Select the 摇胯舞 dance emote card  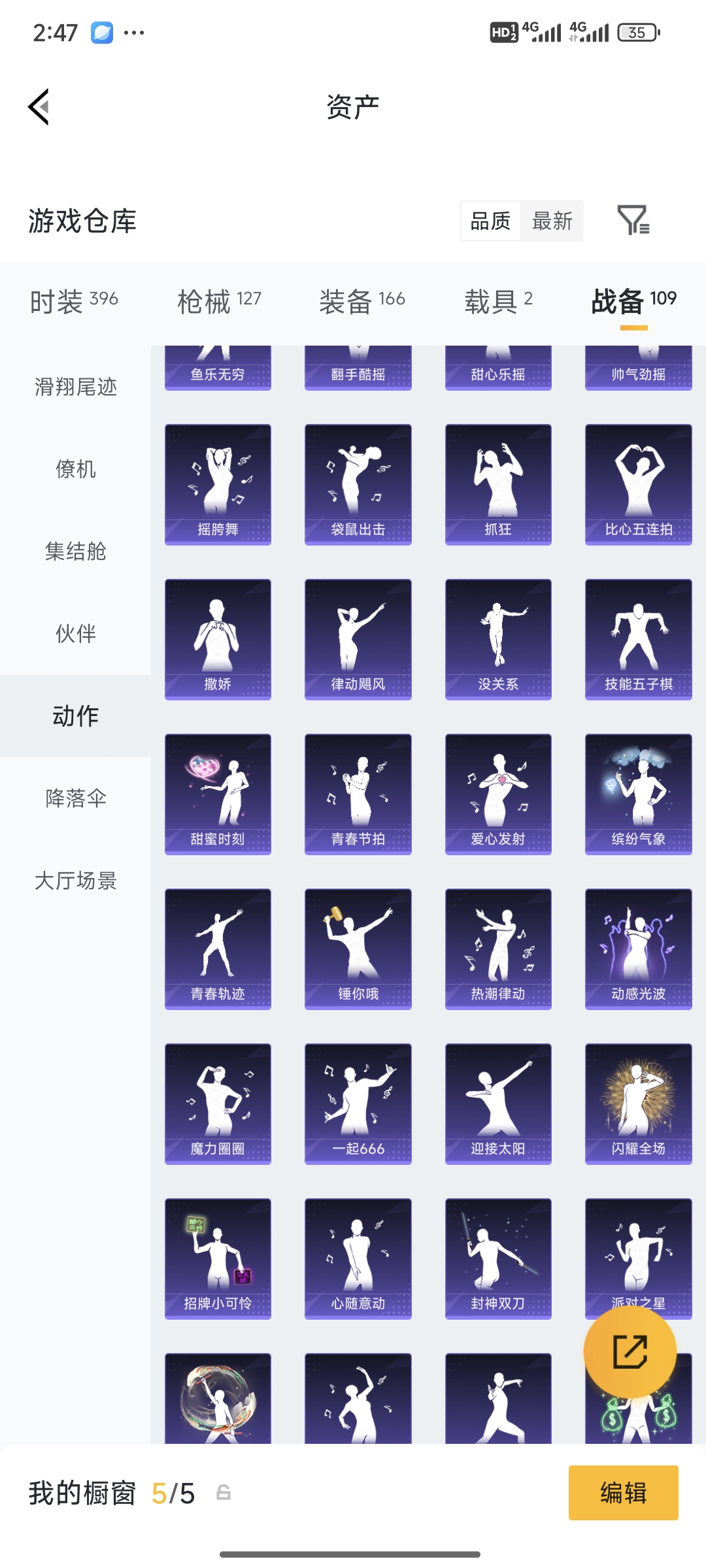point(217,483)
